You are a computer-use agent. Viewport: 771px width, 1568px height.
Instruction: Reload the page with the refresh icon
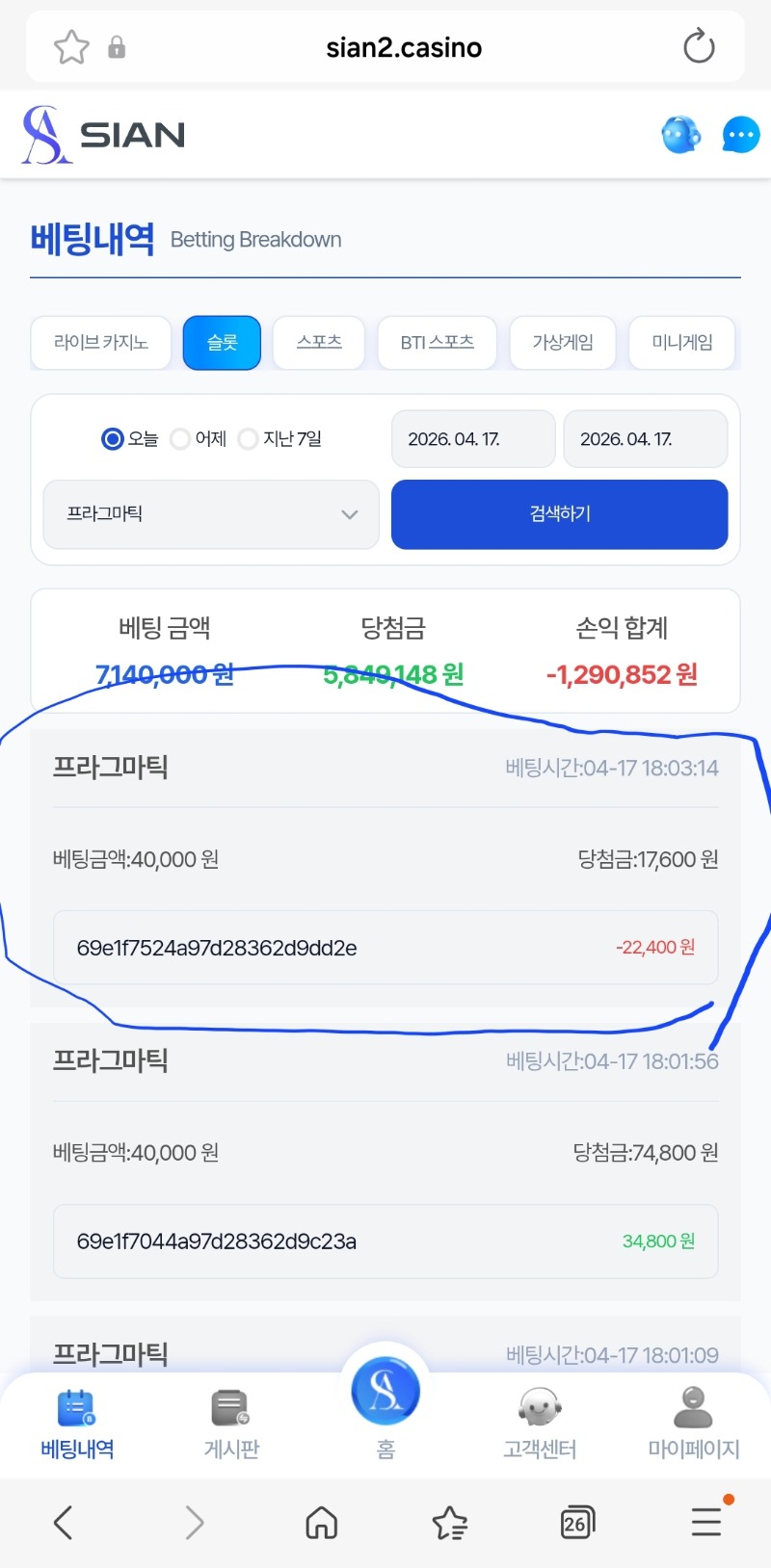pos(699,46)
